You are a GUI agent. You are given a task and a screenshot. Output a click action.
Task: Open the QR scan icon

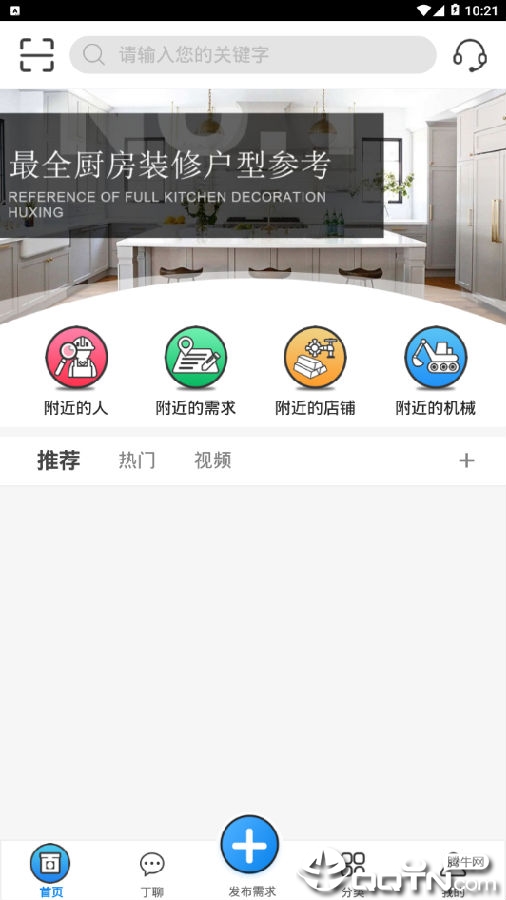[x=37, y=55]
